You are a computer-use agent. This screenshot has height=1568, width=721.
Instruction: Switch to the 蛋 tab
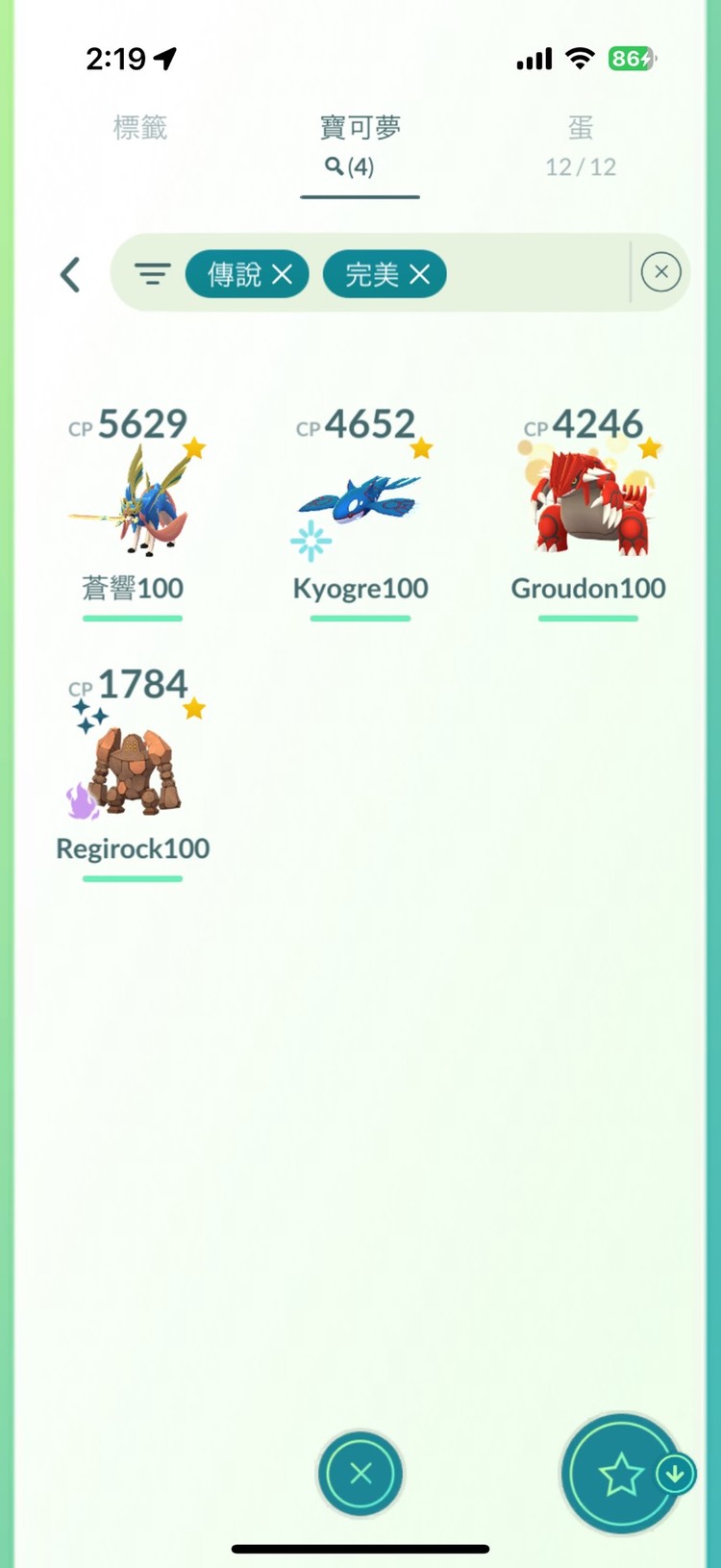pos(580,144)
